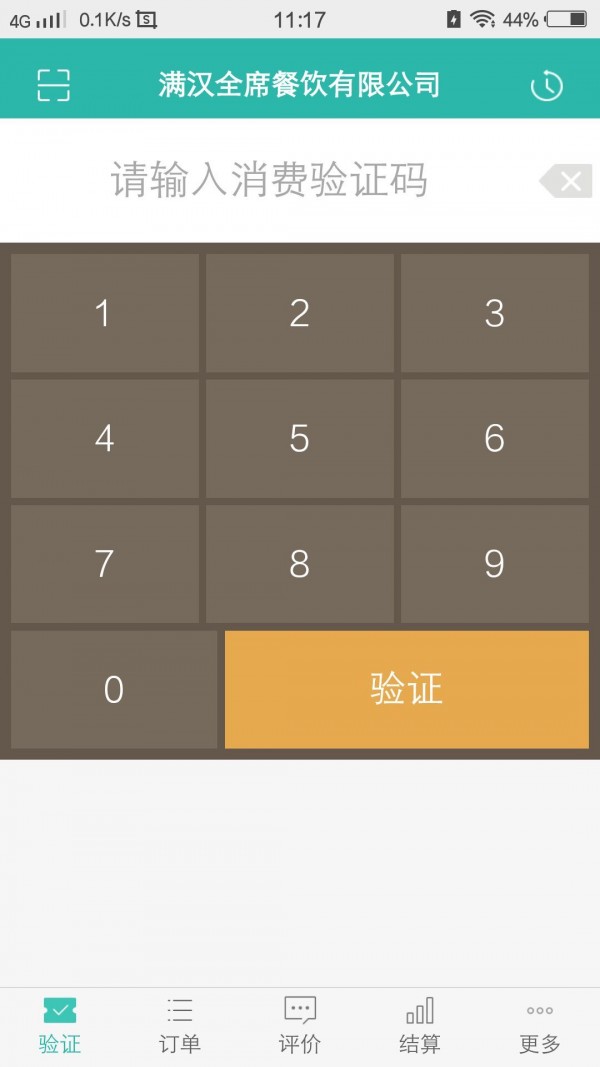Open the QR code scanner
This screenshot has width=600, height=1067.
pos(53,85)
